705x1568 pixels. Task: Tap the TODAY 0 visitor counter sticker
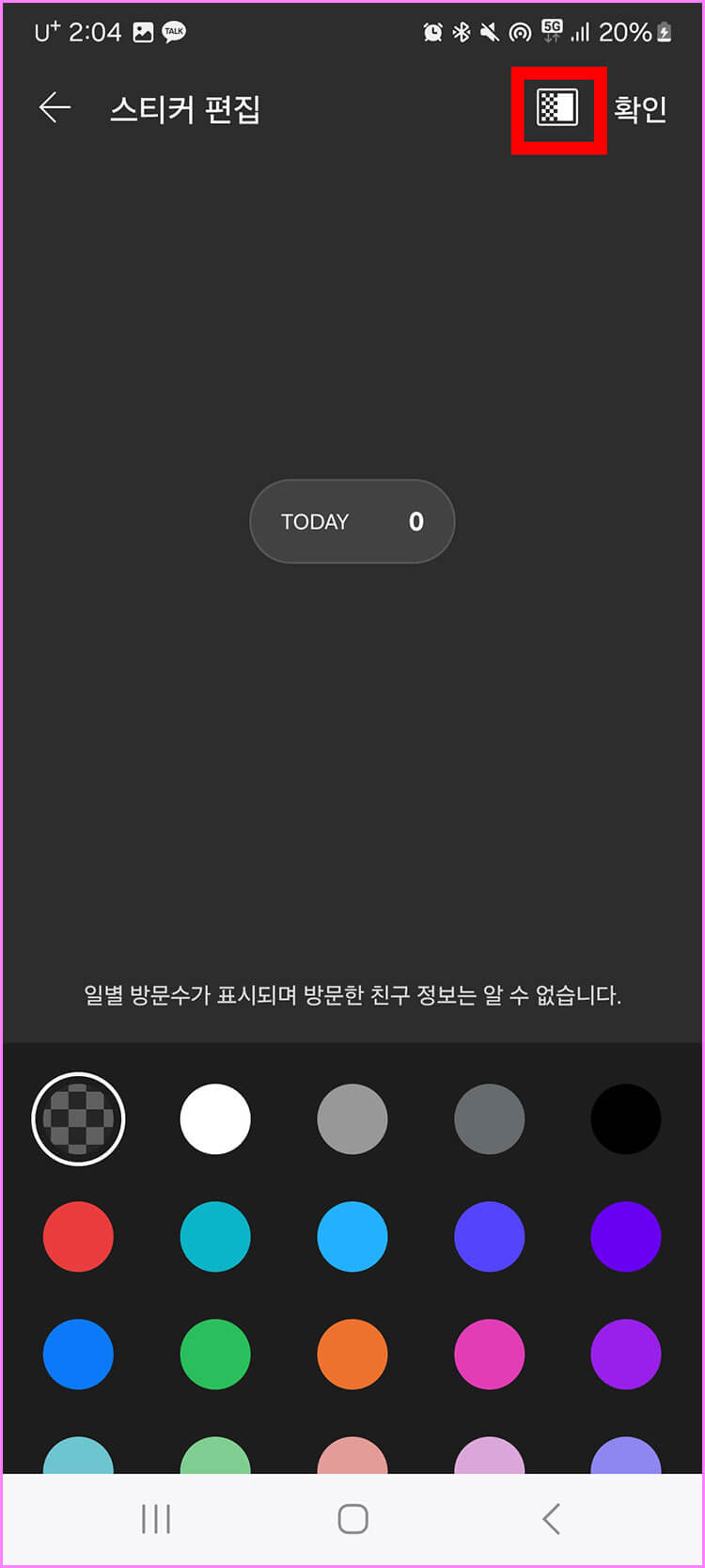click(352, 522)
